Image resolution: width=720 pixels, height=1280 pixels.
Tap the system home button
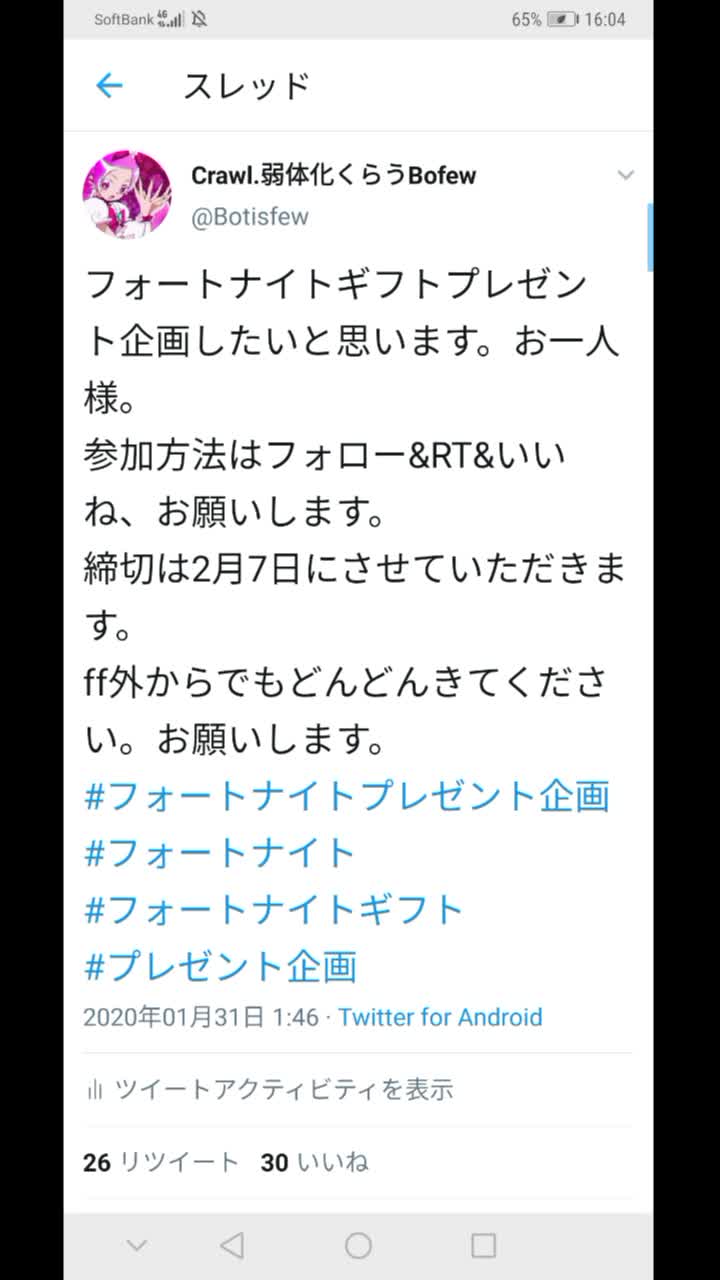click(x=358, y=1245)
